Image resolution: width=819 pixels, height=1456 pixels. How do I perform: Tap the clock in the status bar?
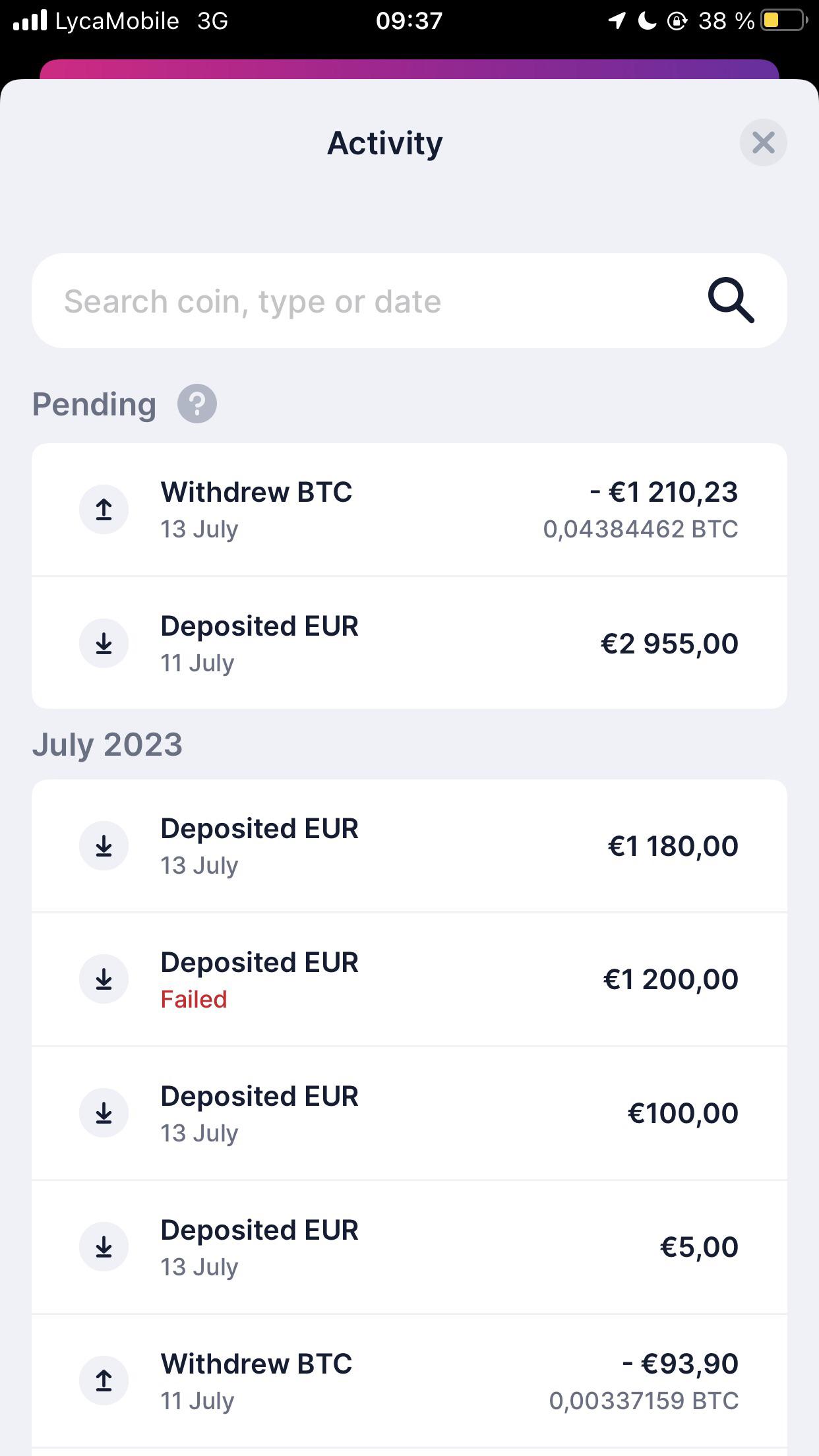tap(409, 20)
